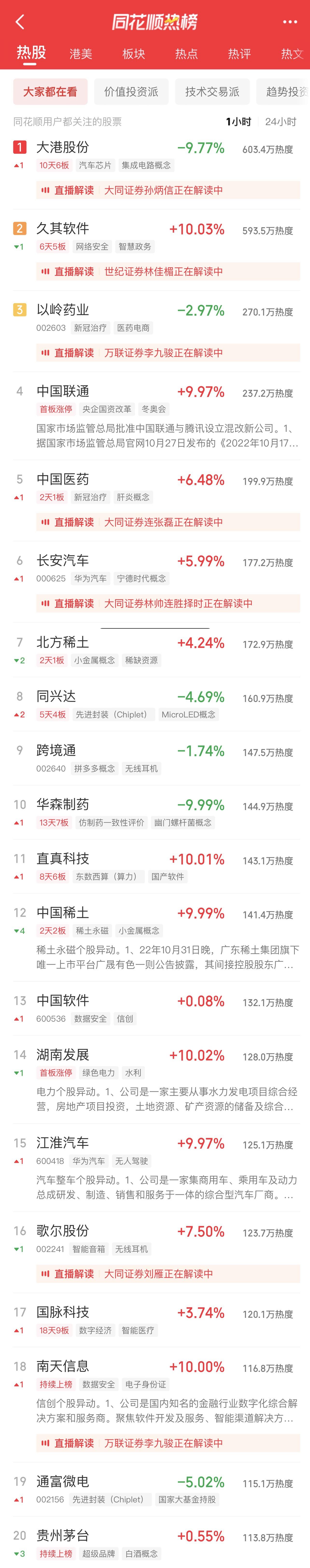Open the three-dot overflow menu
The width and height of the screenshot is (310, 1568).
[x=290, y=22]
